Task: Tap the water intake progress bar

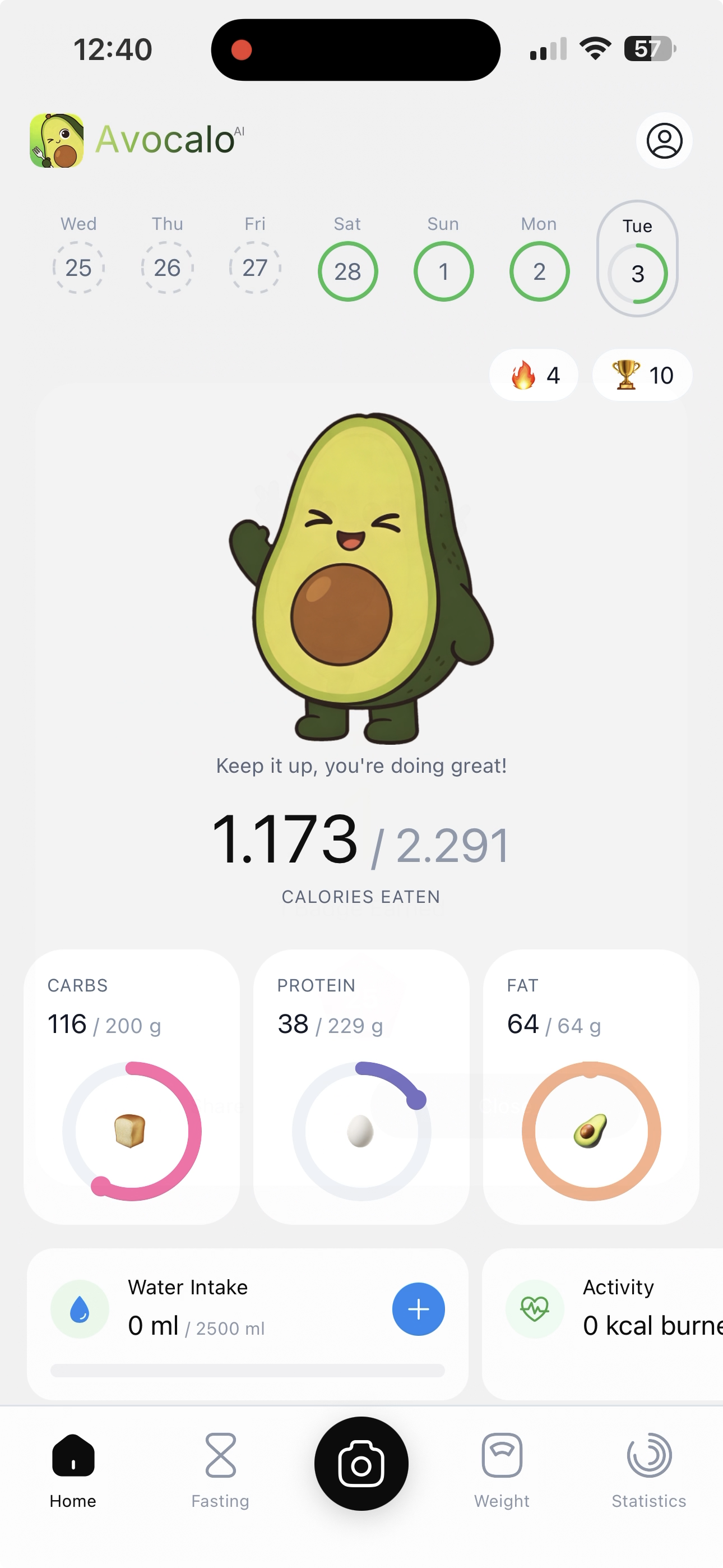Action: (x=247, y=1371)
